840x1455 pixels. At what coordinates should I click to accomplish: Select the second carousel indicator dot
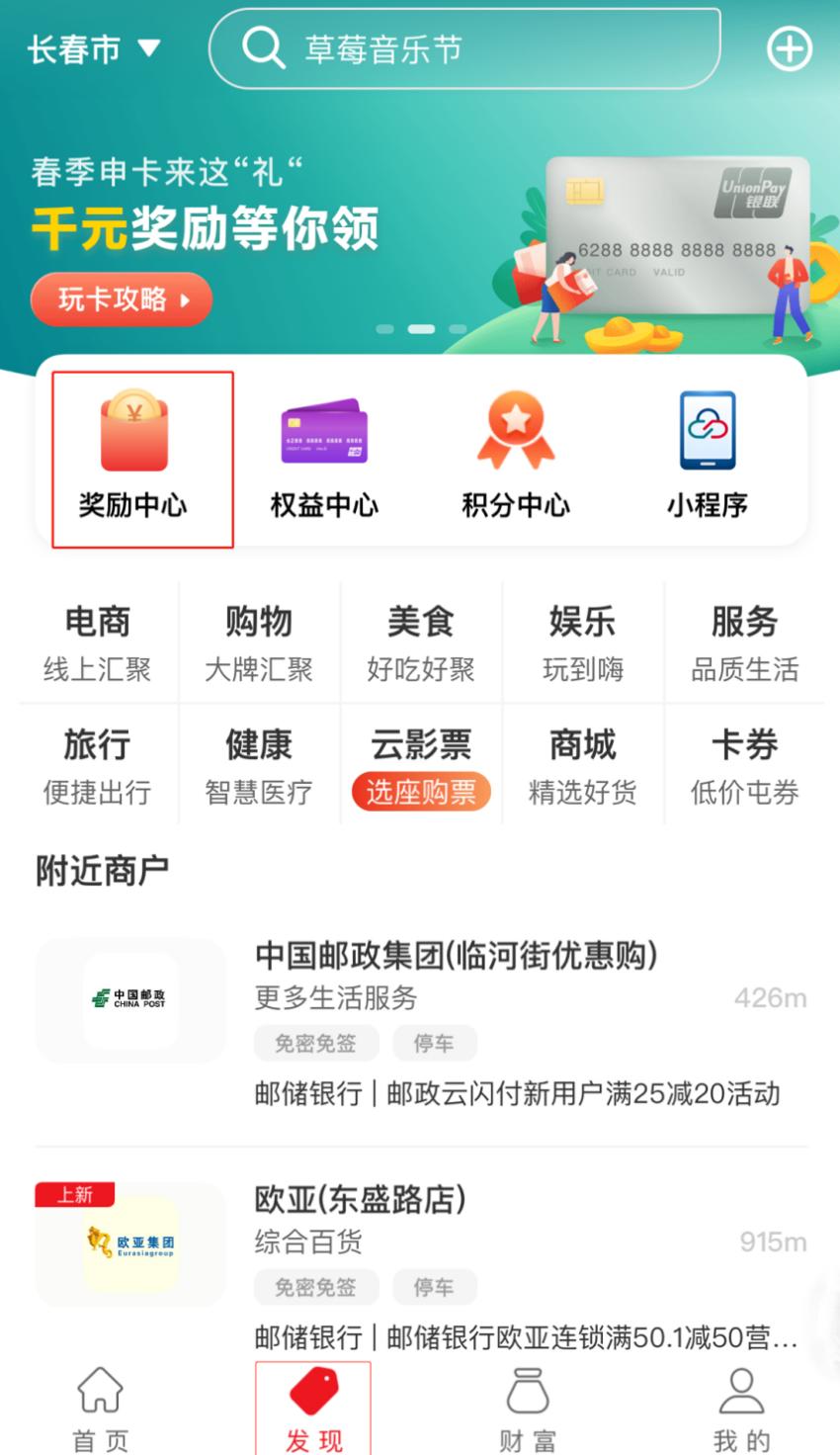click(x=420, y=329)
